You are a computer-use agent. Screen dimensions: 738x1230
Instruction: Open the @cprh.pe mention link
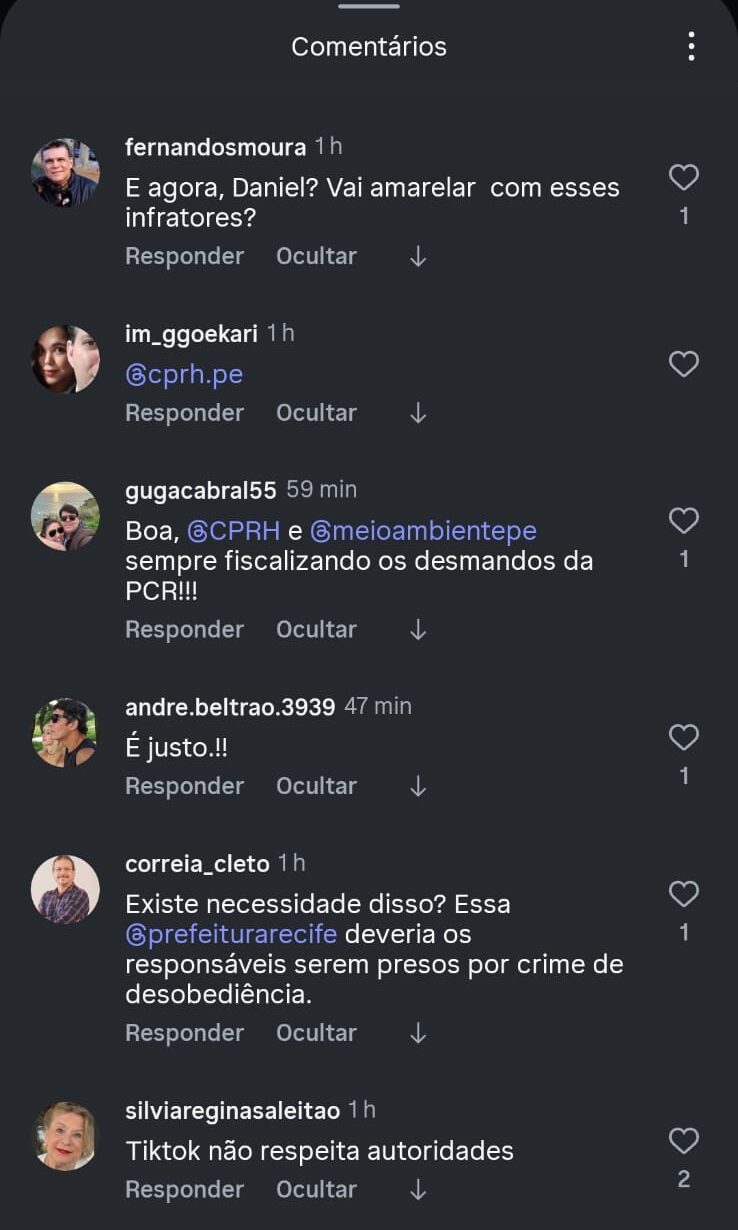(x=184, y=374)
